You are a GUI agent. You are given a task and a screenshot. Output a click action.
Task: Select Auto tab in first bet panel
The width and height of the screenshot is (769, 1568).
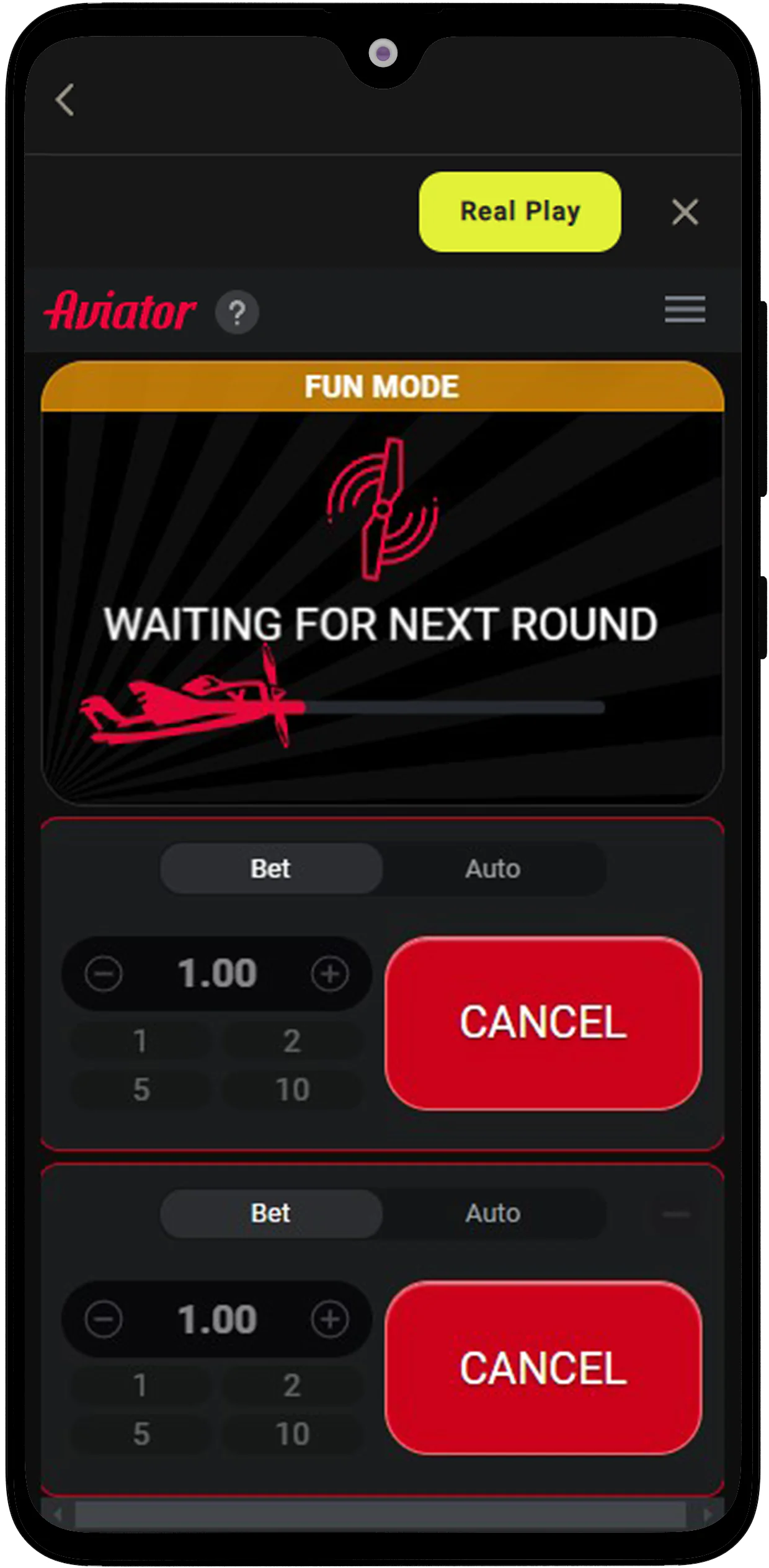[x=493, y=868]
